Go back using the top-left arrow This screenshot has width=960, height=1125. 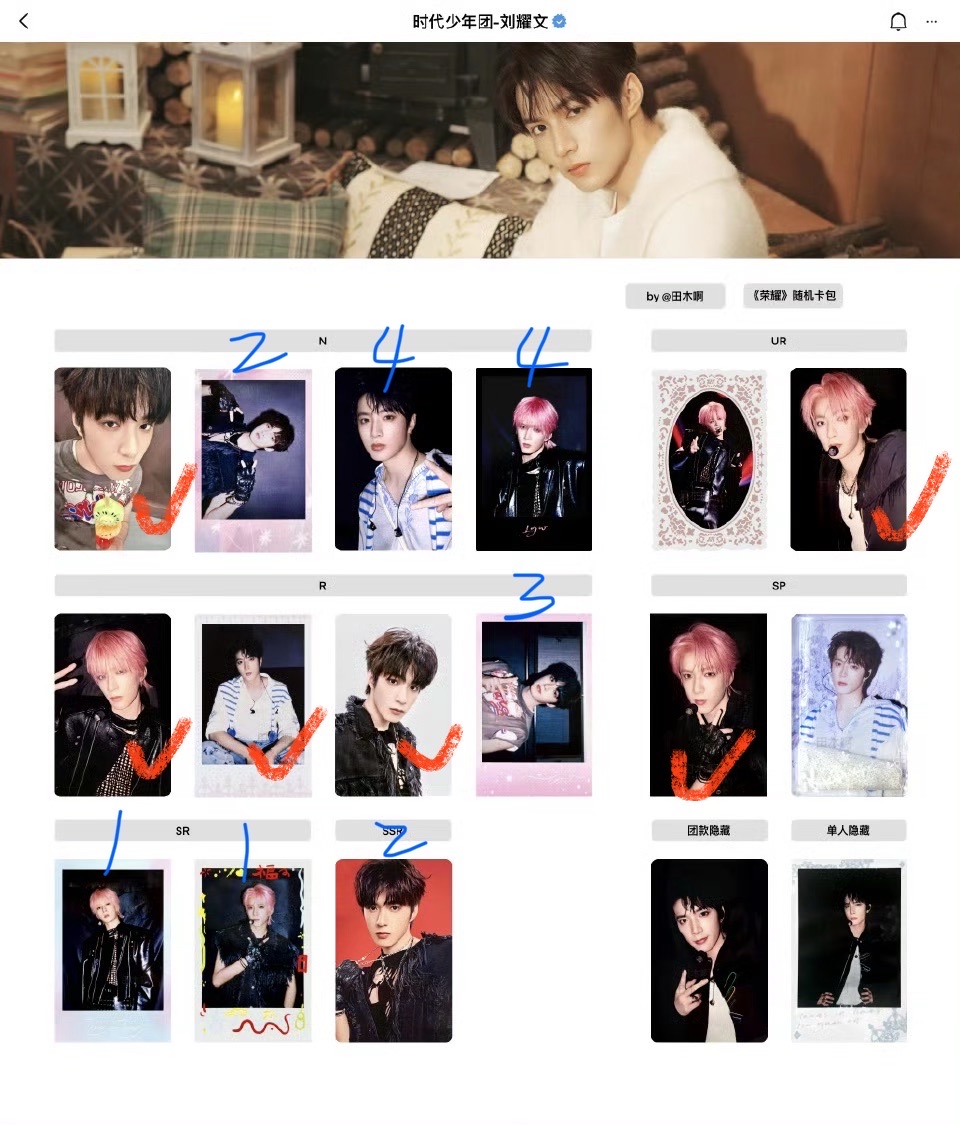pos(24,21)
